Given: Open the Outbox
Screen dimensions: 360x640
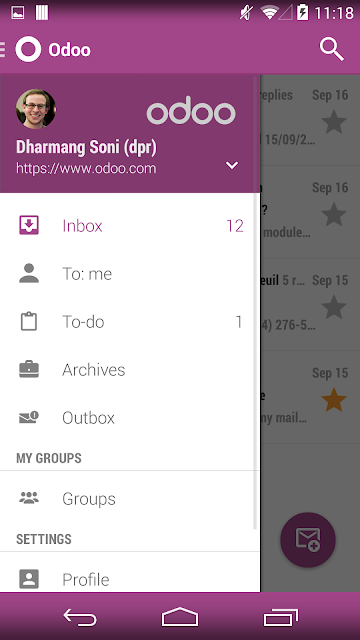Looking at the screenshot, I should coord(130,418).
